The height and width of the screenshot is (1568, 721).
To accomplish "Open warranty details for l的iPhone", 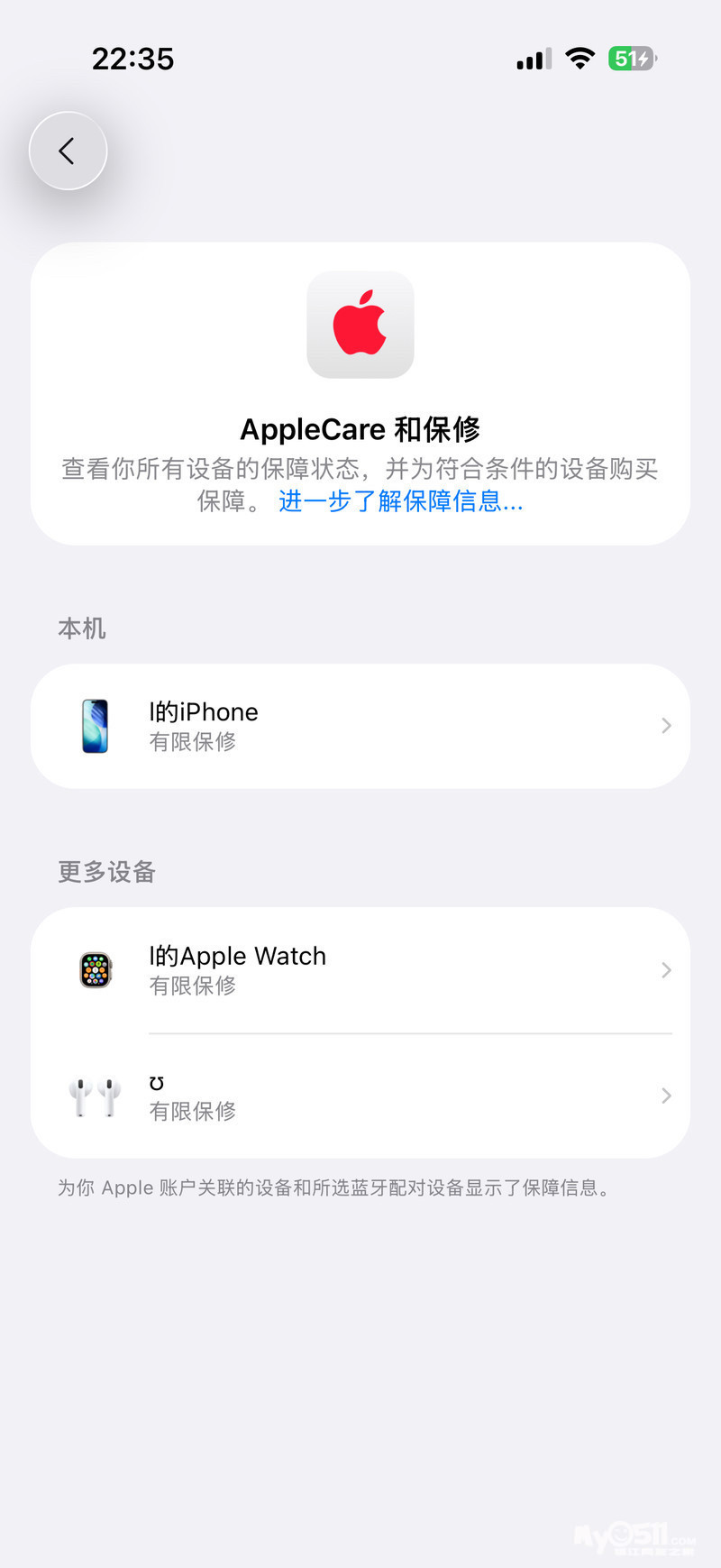I will pos(360,727).
